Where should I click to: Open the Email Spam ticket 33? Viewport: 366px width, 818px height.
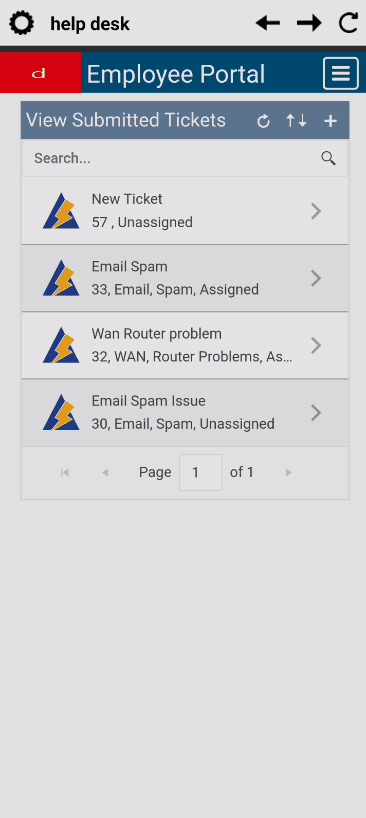click(185, 278)
